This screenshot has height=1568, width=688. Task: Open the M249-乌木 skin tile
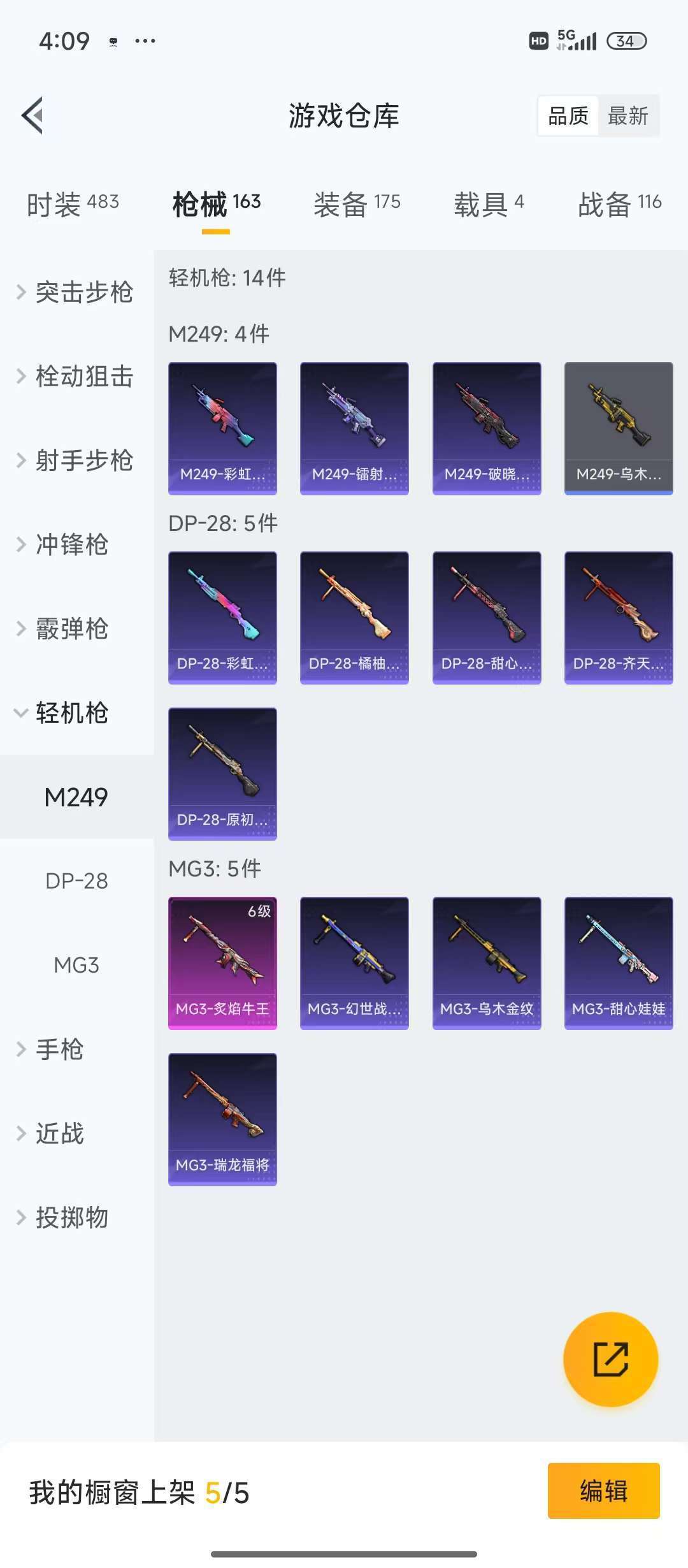(619, 428)
